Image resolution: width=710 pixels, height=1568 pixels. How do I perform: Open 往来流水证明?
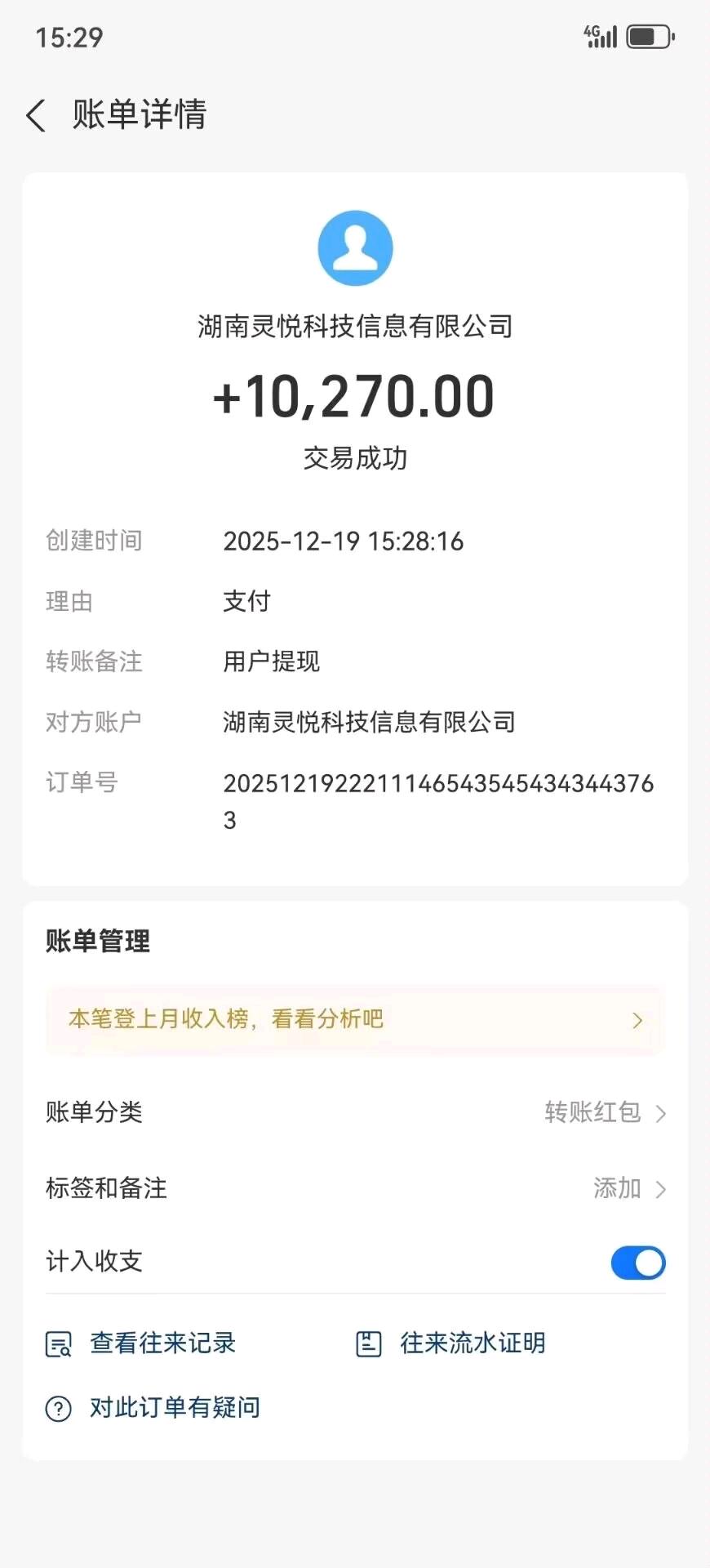coord(472,1339)
